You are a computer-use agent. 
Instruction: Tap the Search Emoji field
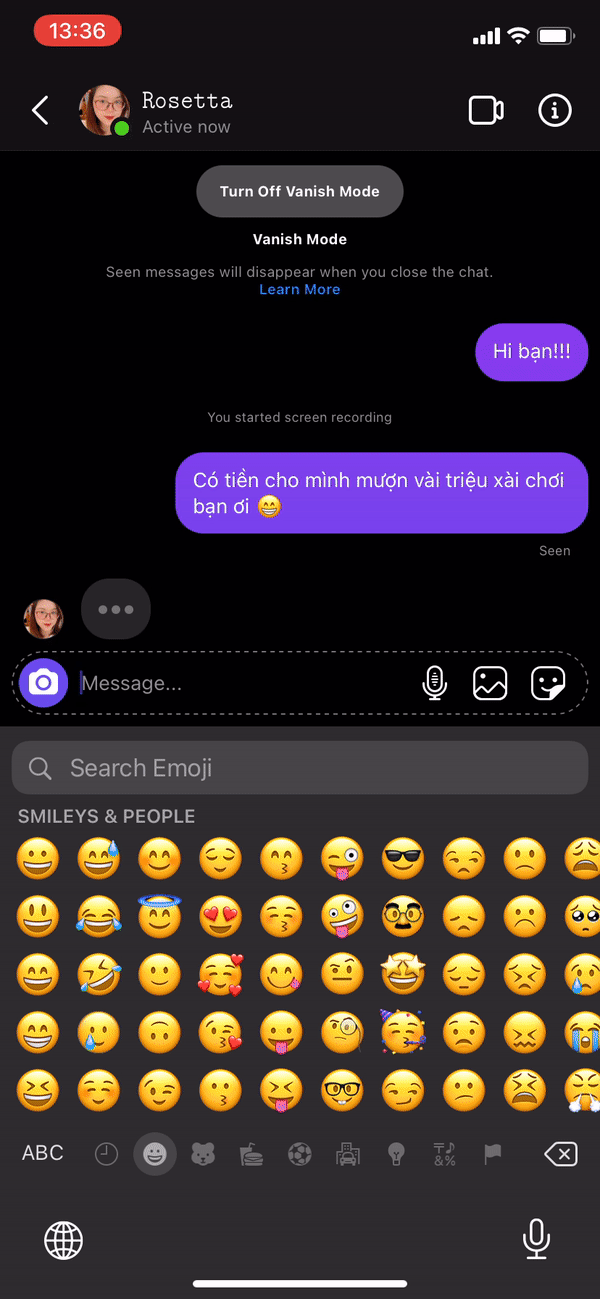pos(300,768)
